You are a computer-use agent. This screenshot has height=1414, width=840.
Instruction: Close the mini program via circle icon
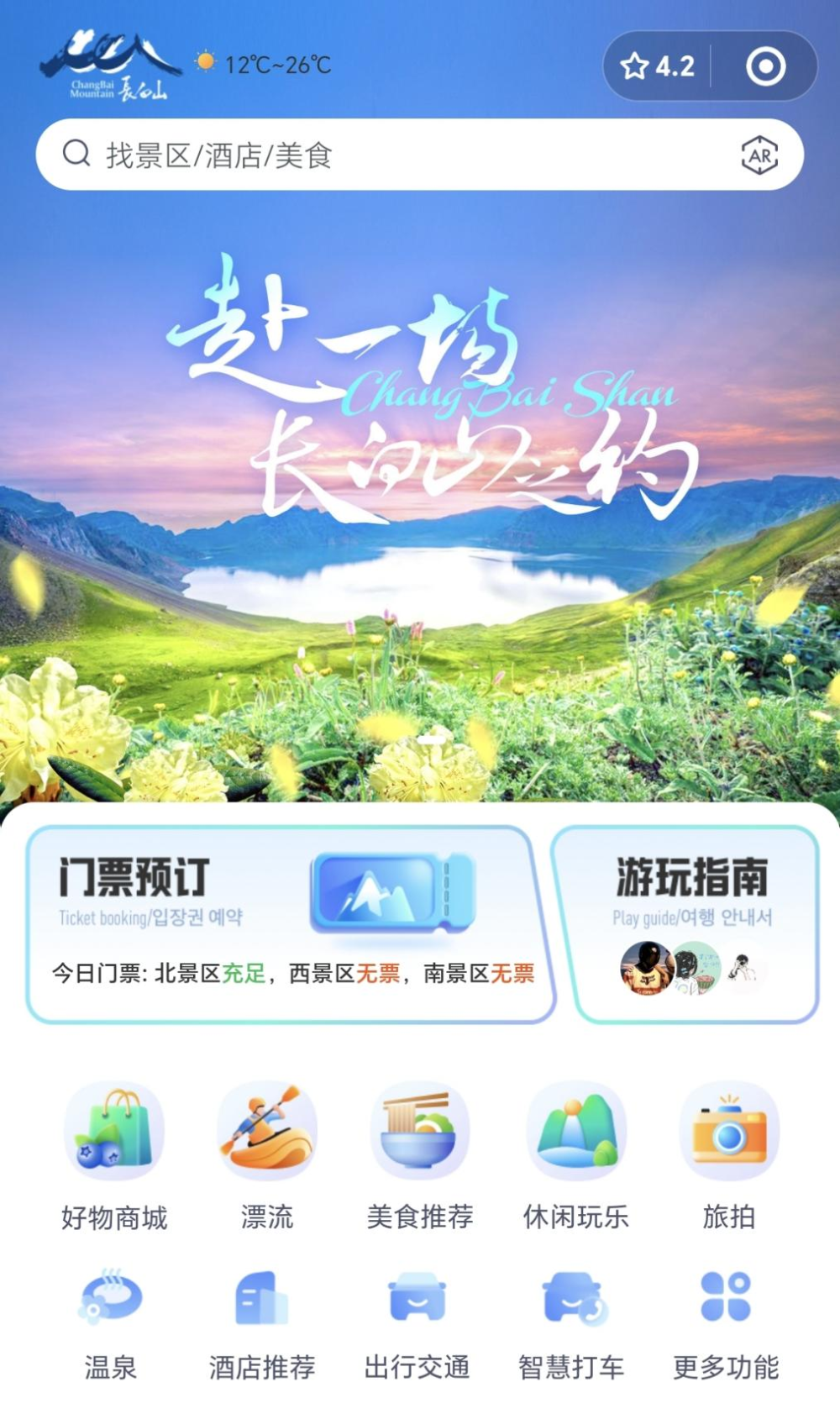(765, 66)
